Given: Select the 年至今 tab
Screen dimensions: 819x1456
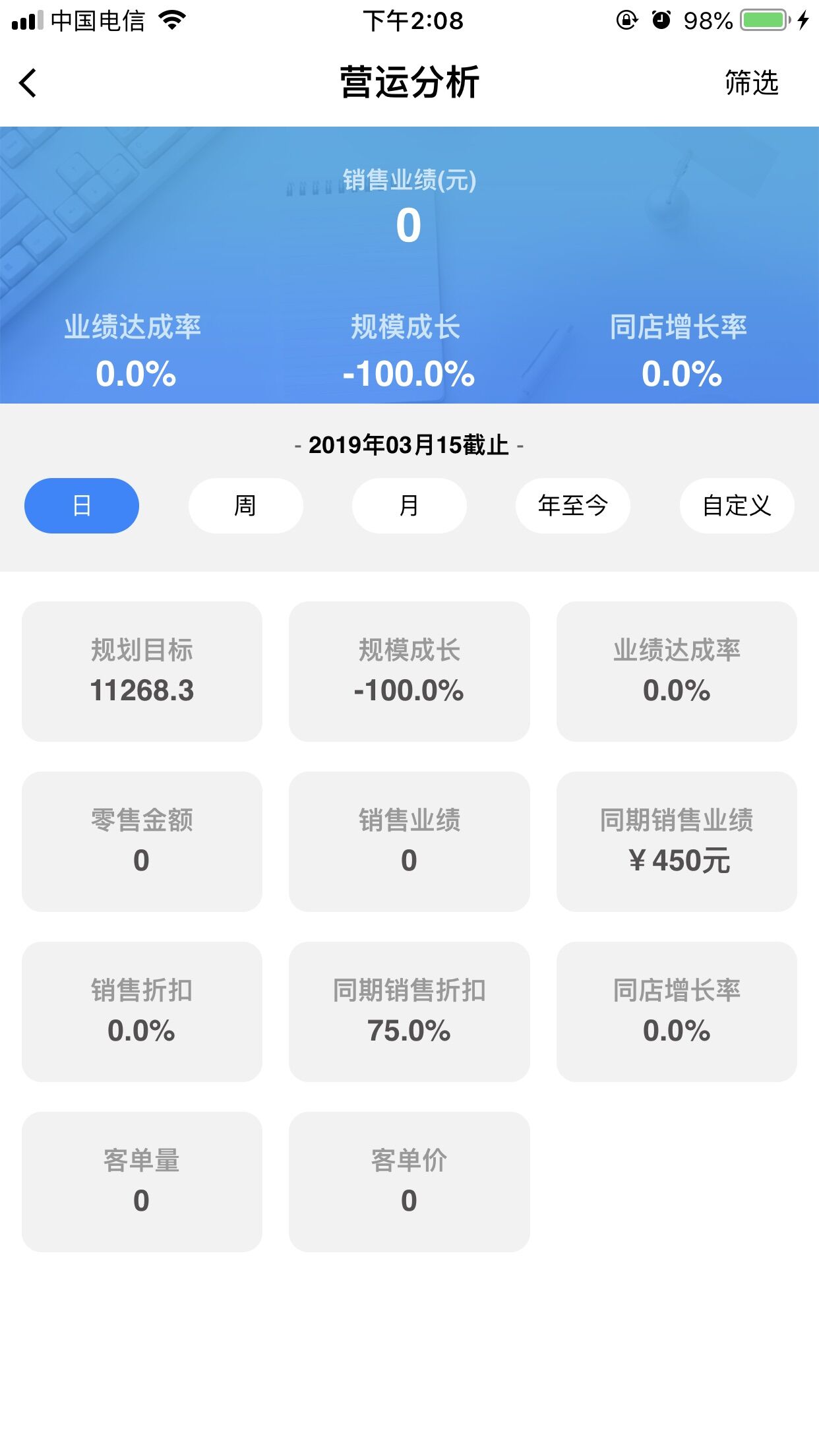Looking at the screenshot, I should (572, 504).
